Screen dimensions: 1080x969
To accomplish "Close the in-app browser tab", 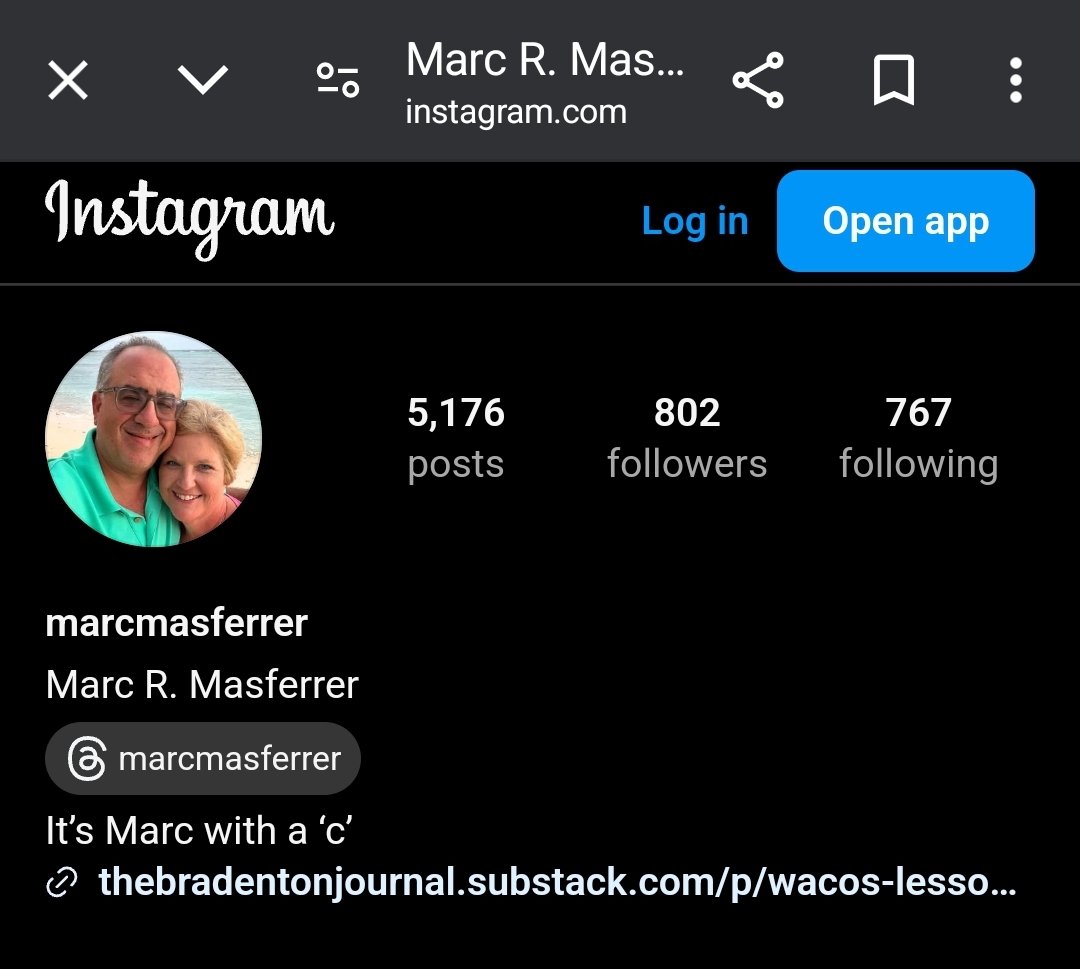I will click(x=68, y=81).
